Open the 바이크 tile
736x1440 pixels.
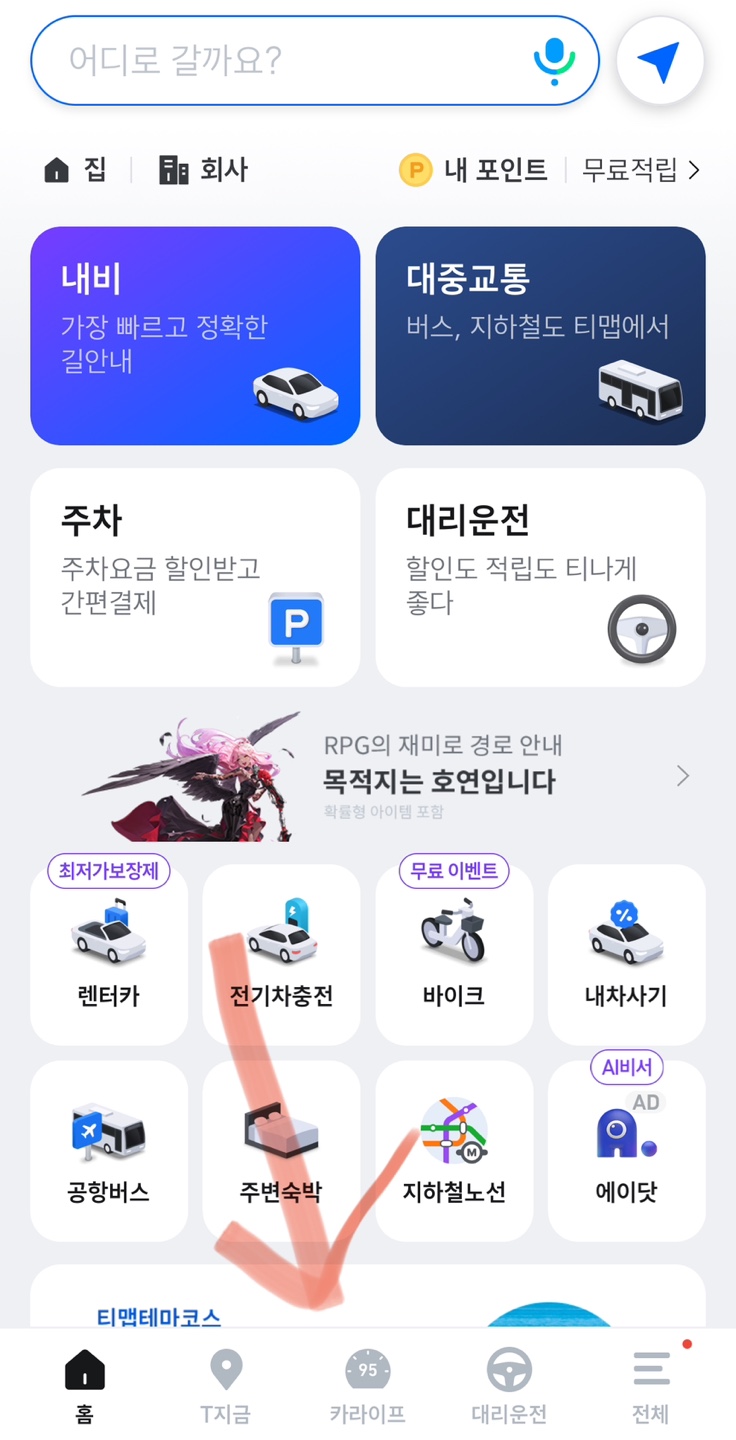tap(454, 954)
